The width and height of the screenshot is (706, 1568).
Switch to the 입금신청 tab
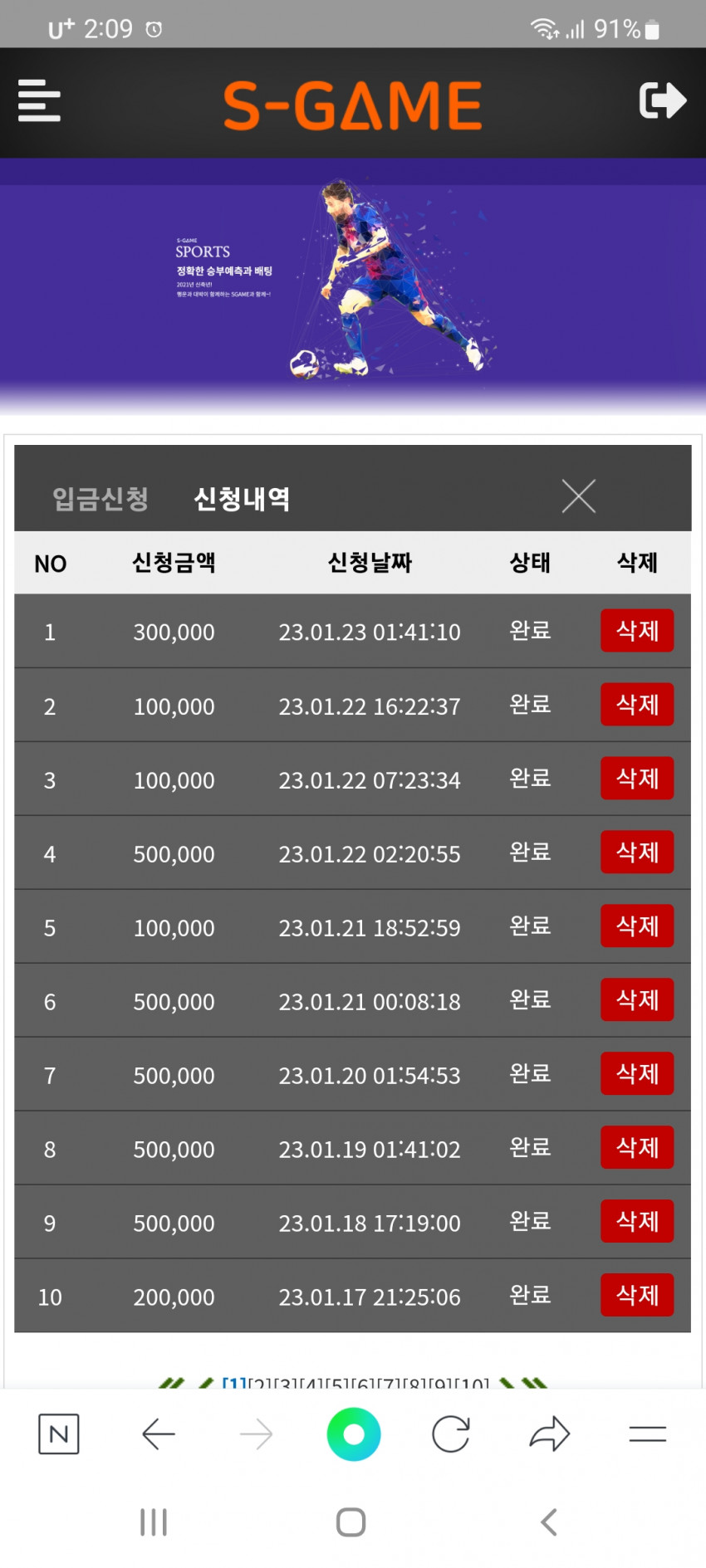[101, 499]
